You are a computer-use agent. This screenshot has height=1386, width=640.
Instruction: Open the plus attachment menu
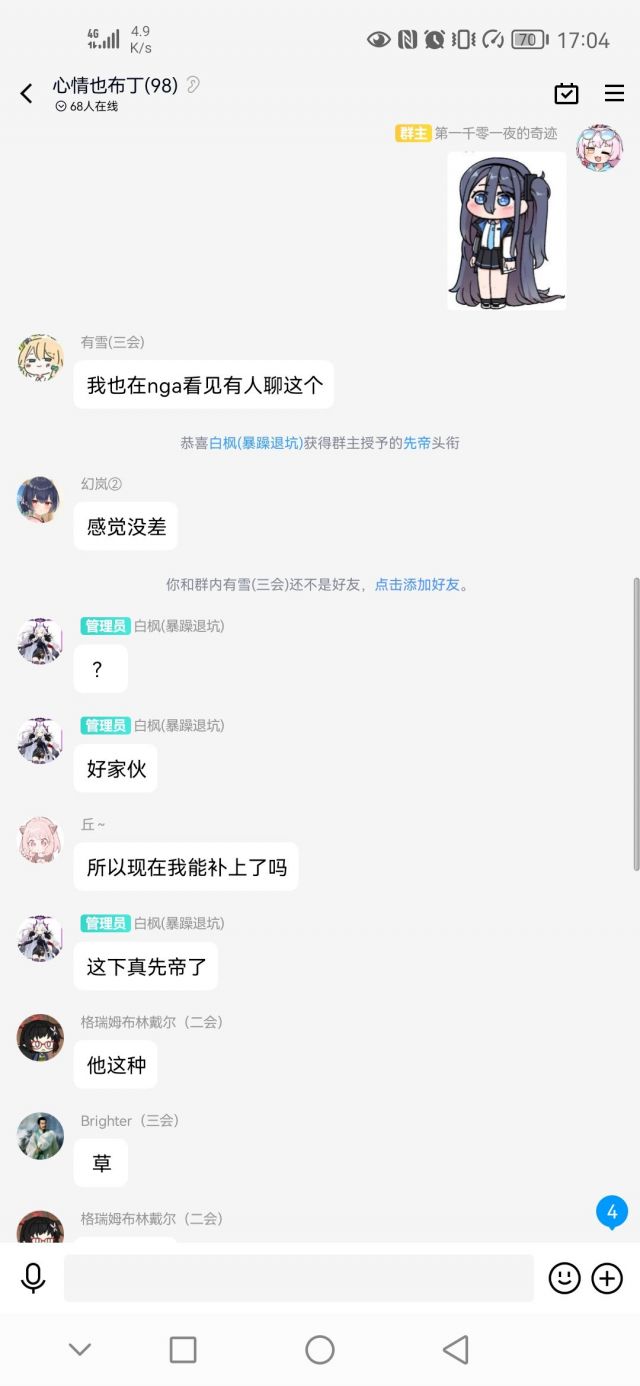coord(607,1278)
